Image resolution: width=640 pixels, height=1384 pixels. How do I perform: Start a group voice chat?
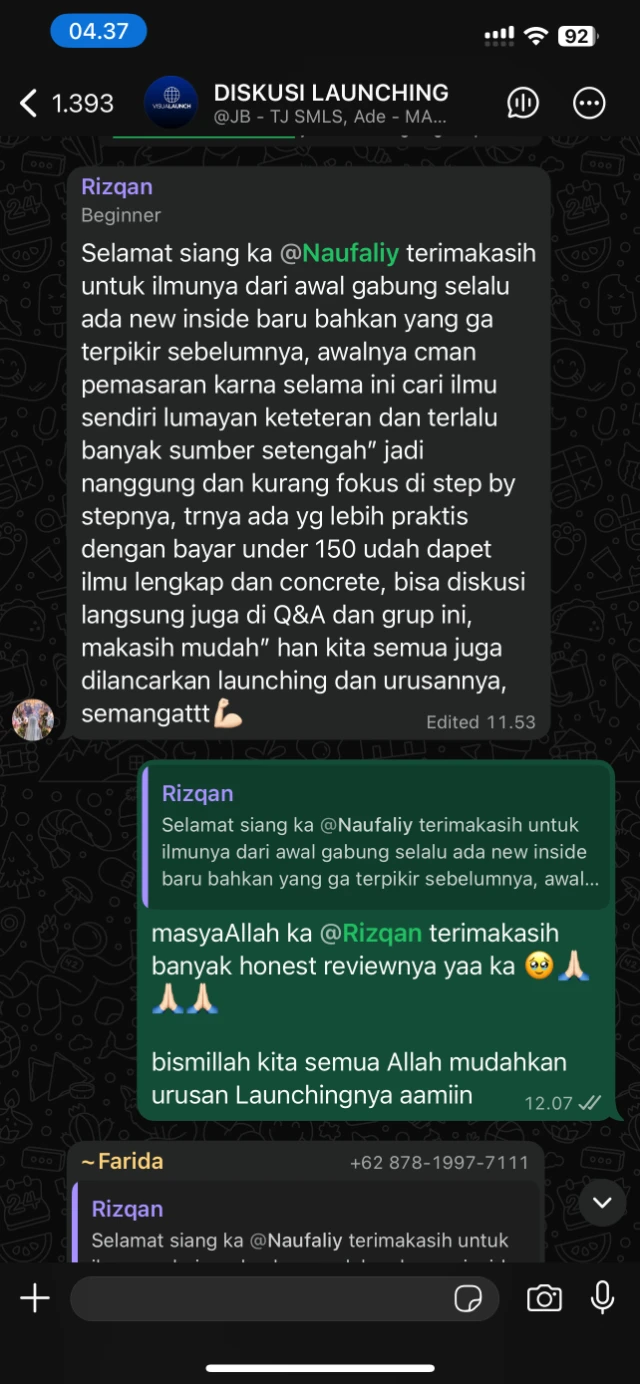(x=523, y=103)
